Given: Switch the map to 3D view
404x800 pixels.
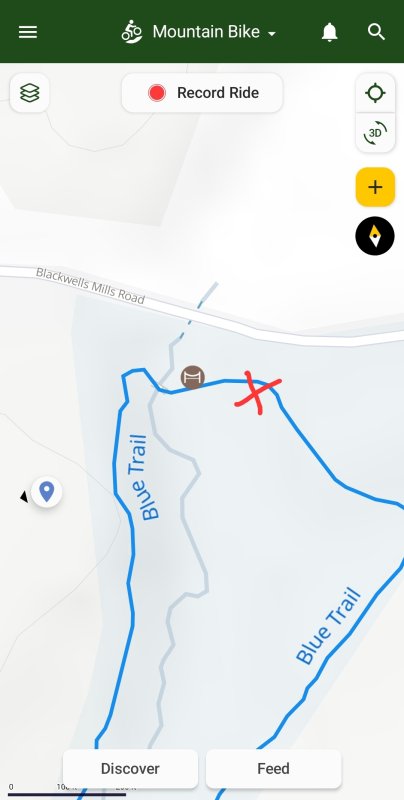Looking at the screenshot, I should coord(375,133).
